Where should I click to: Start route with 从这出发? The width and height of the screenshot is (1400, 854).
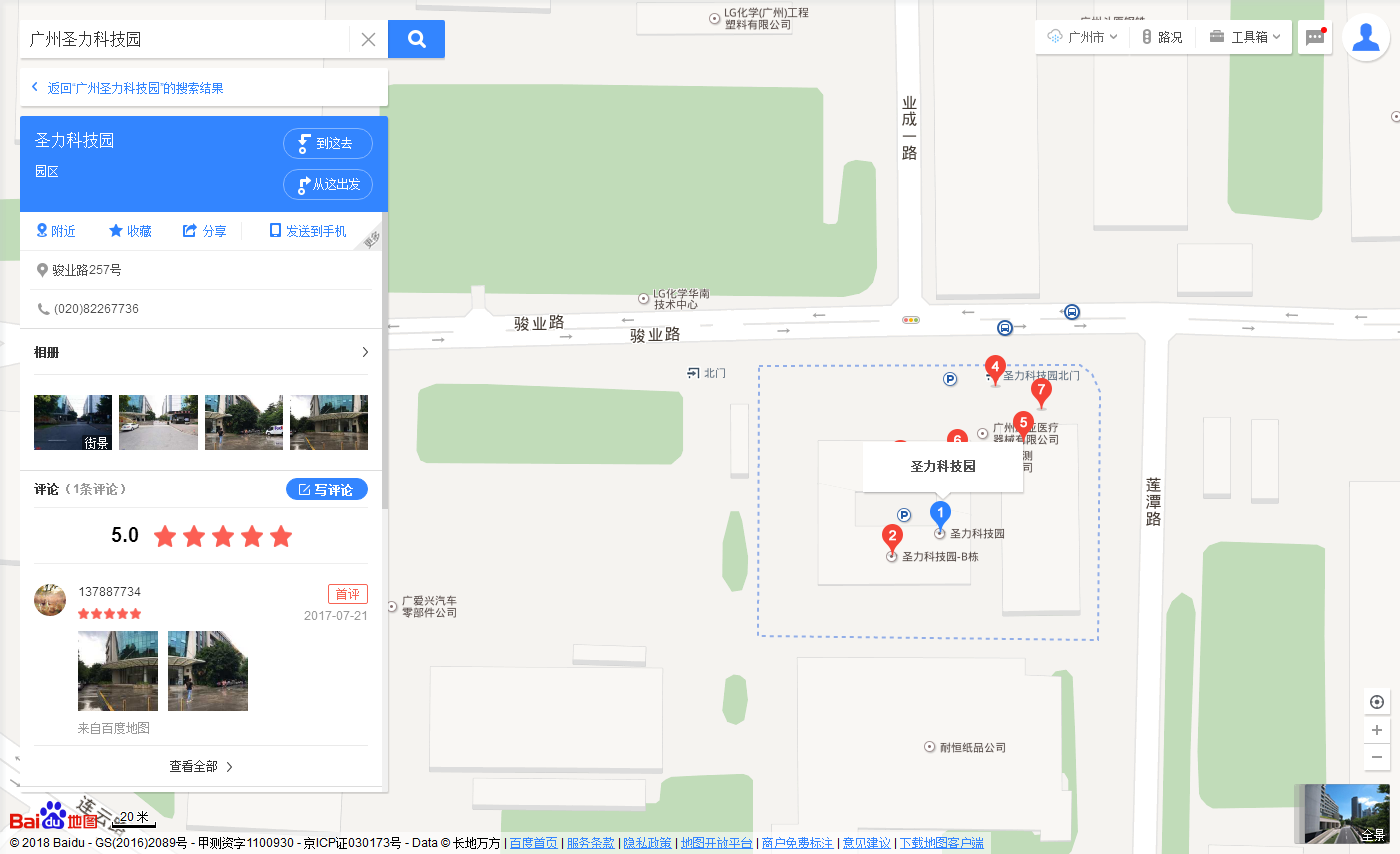[x=328, y=184]
